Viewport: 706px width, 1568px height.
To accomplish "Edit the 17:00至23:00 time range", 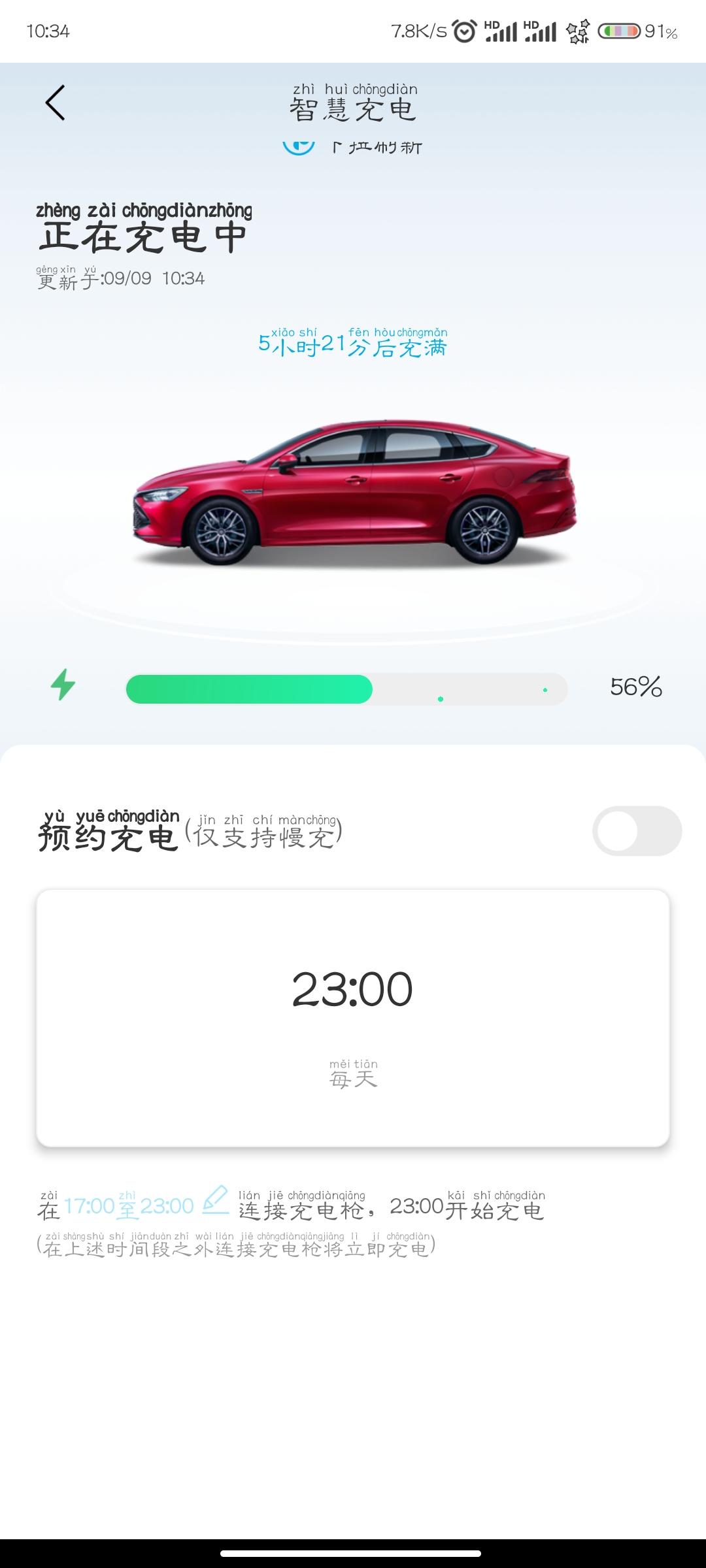I will pos(215,1200).
